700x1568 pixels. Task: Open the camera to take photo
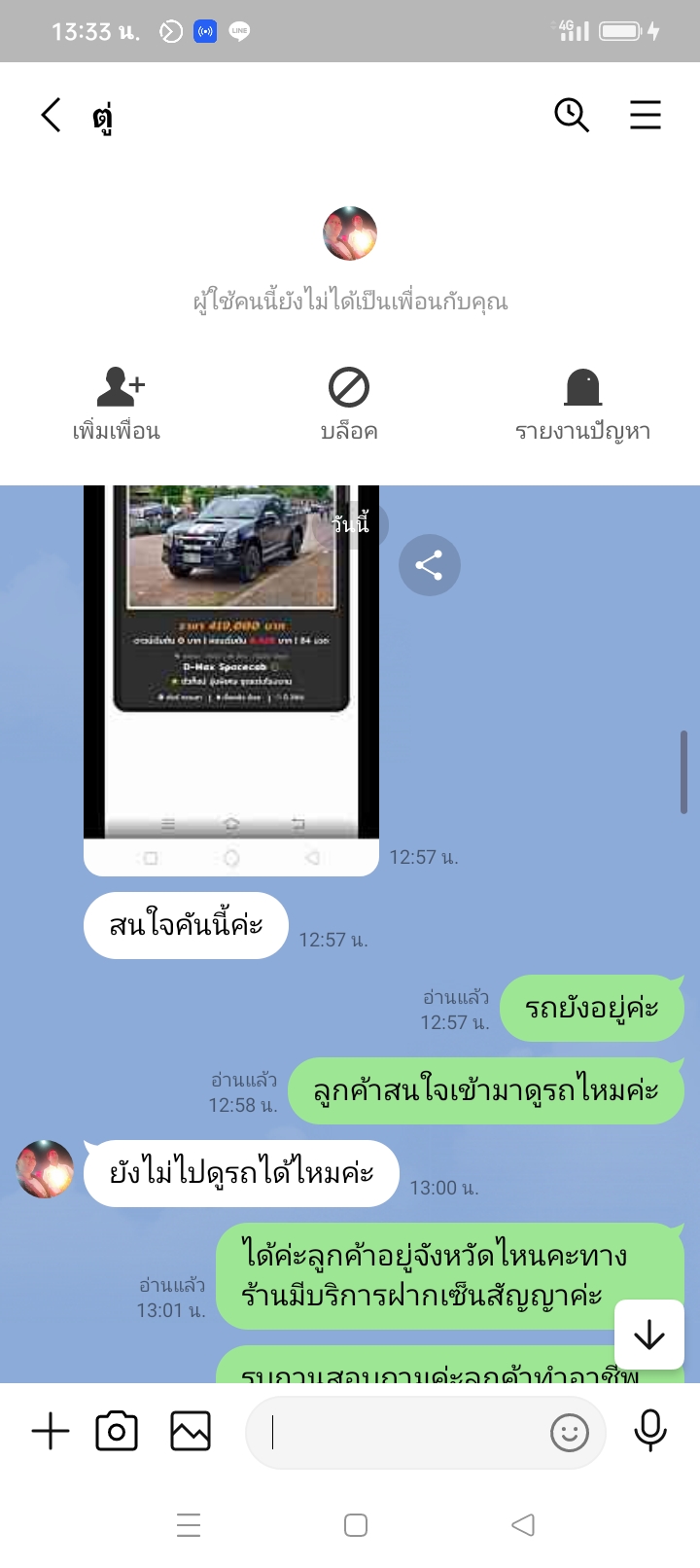tap(117, 1432)
